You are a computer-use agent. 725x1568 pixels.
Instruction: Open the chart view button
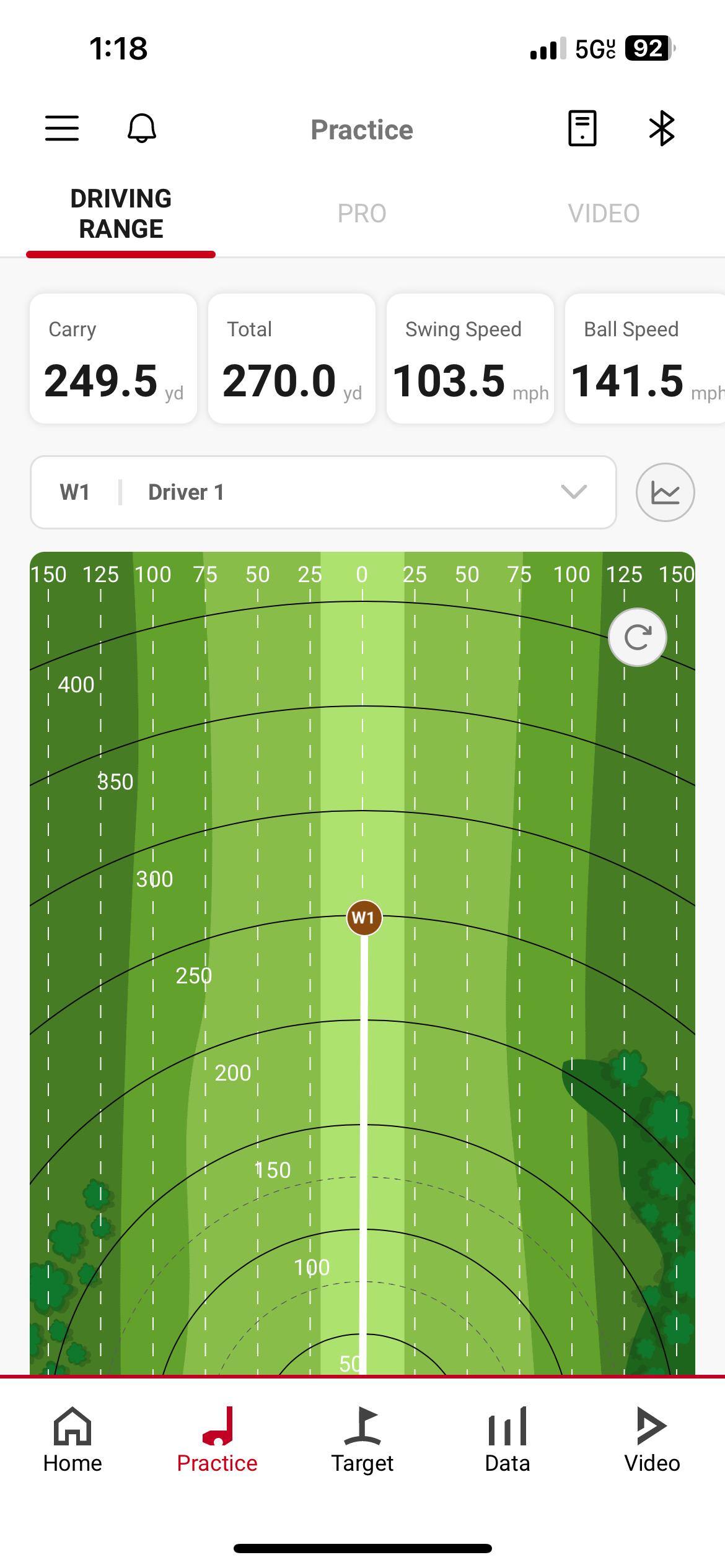click(665, 492)
